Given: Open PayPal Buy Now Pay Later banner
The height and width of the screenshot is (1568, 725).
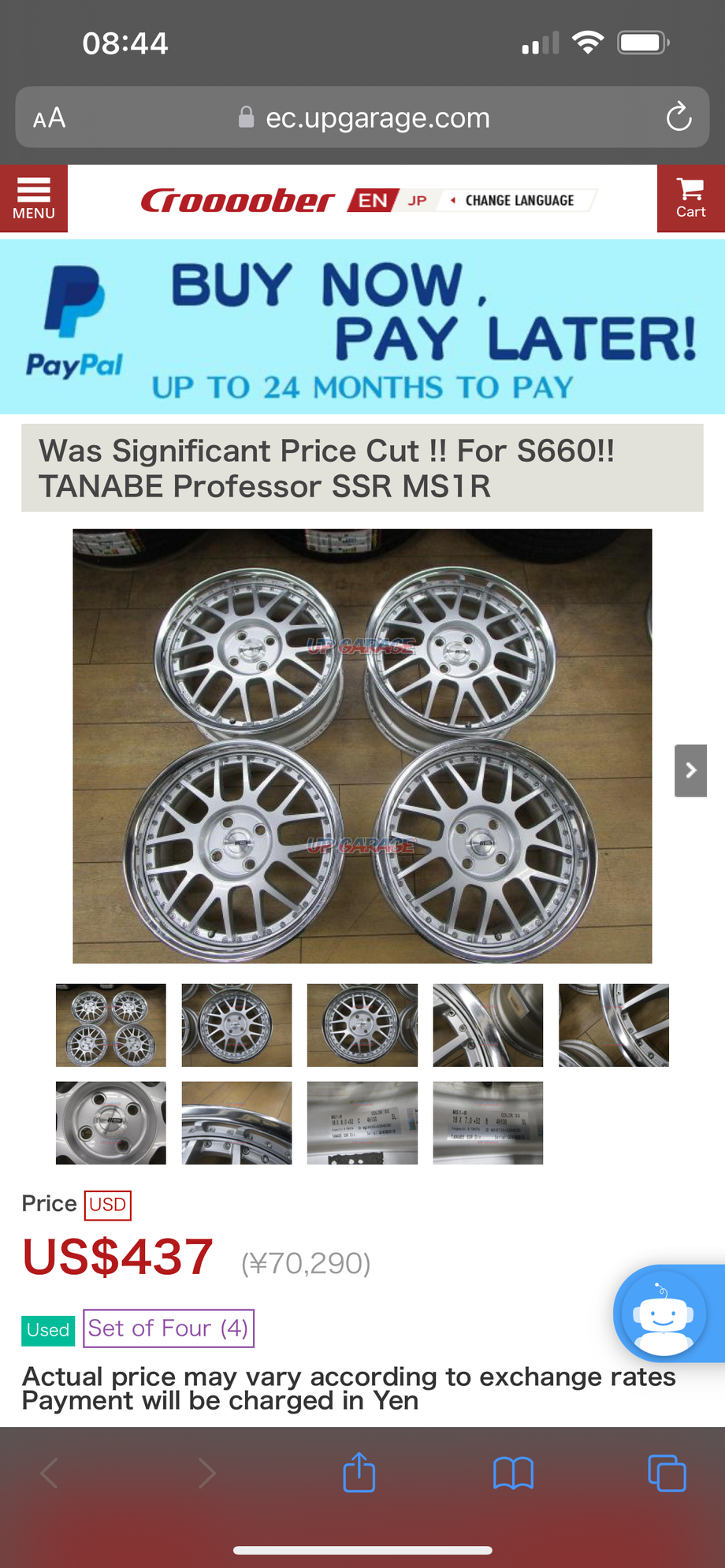Looking at the screenshot, I should [362, 327].
